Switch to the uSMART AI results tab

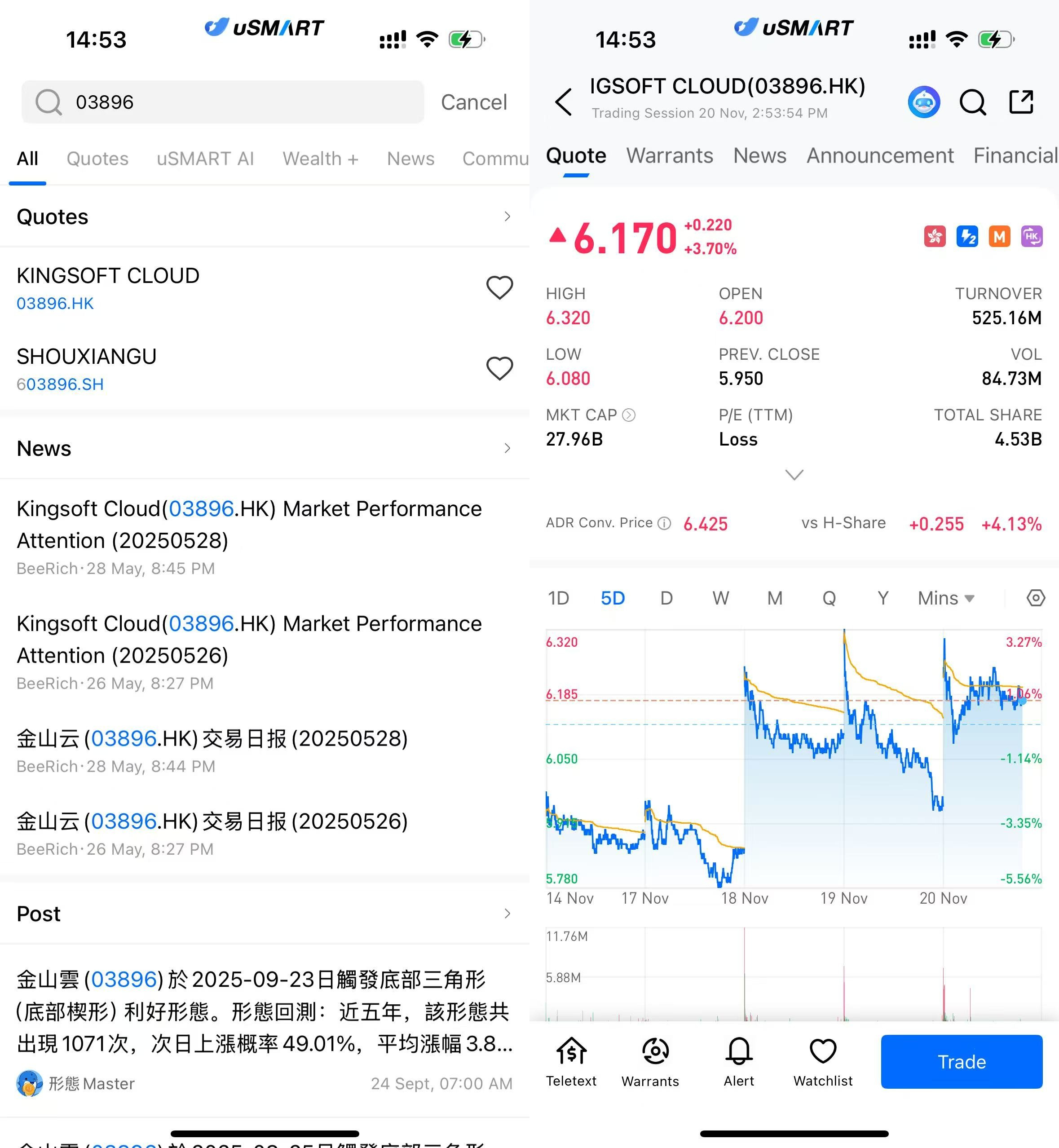[205, 159]
